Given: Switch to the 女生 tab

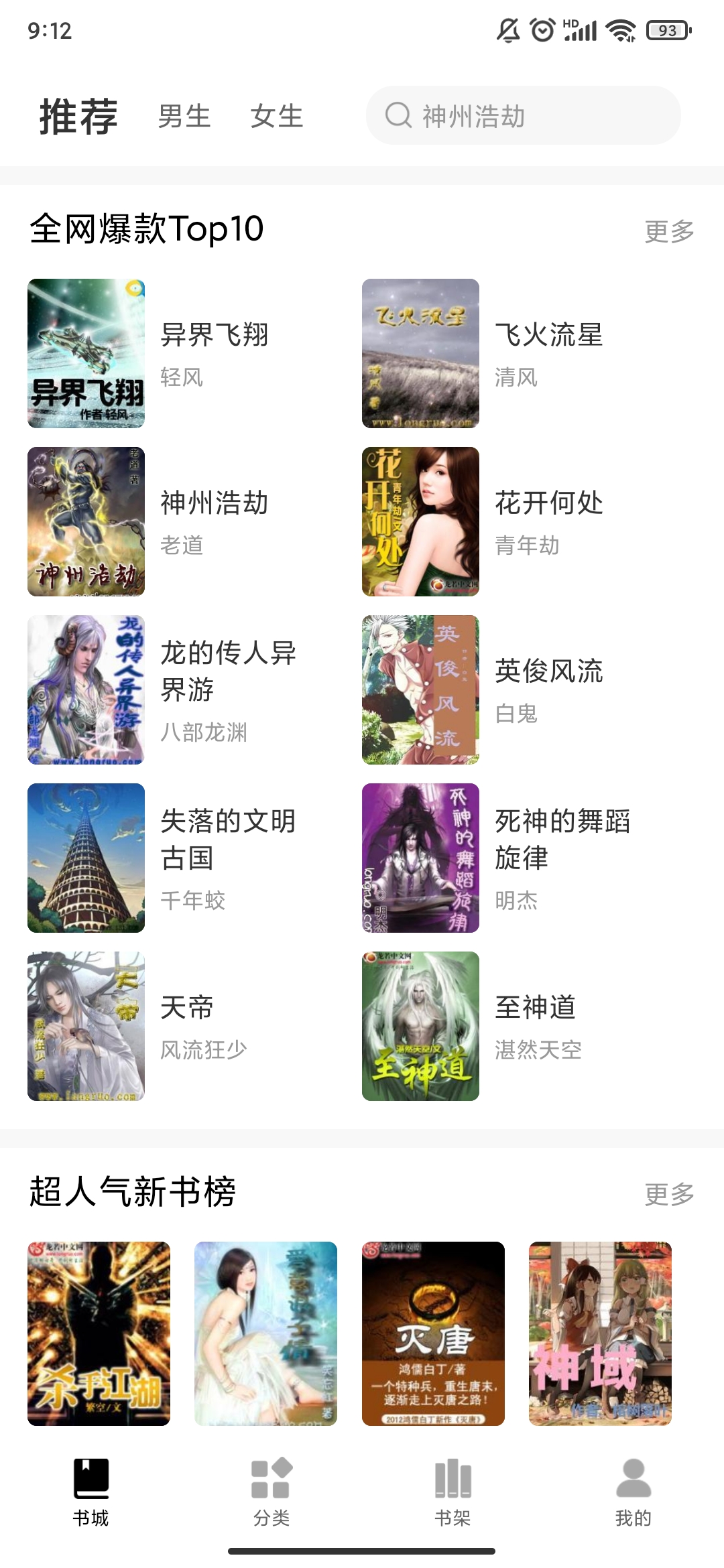Looking at the screenshot, I should tap(277, 116).
